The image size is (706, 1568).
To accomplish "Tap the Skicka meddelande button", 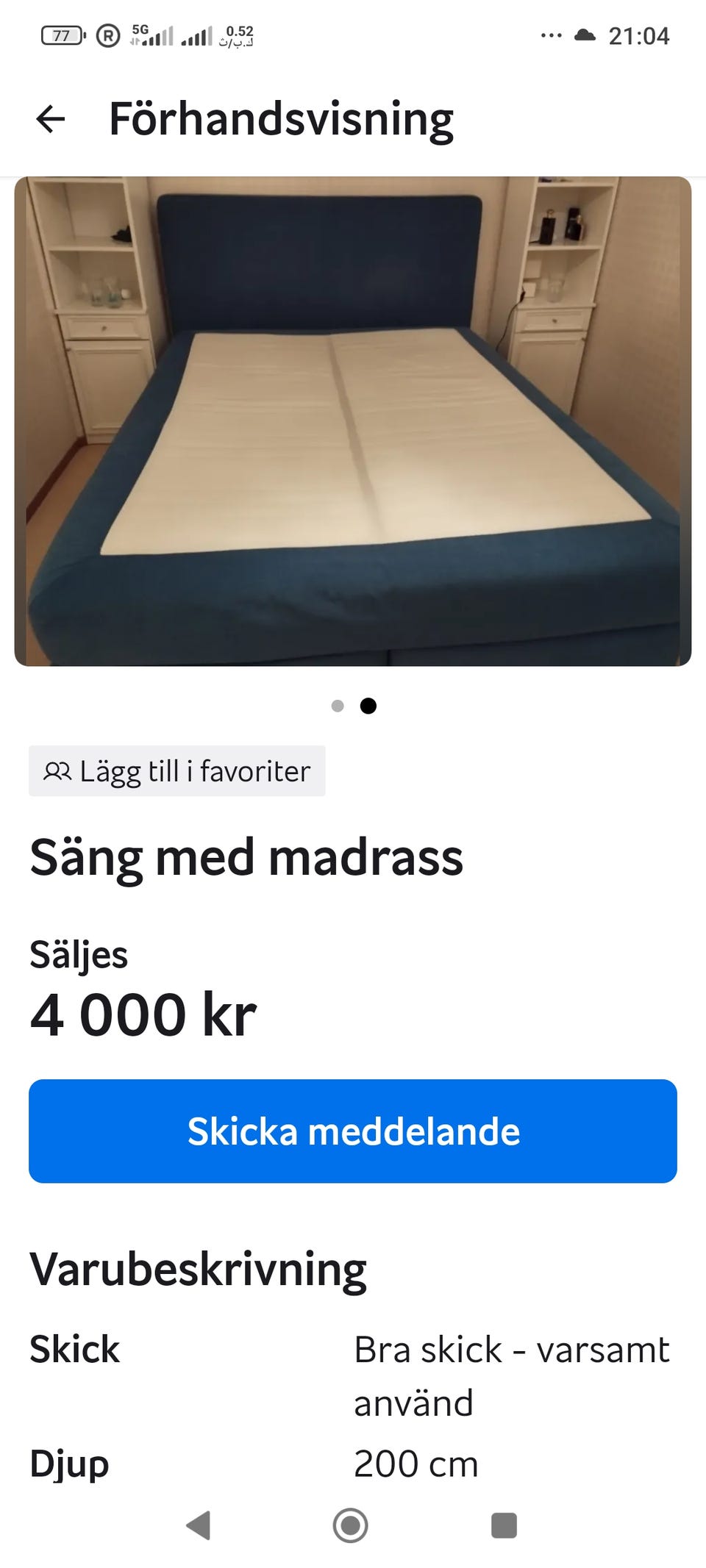I will click(x=353, y=1131).
